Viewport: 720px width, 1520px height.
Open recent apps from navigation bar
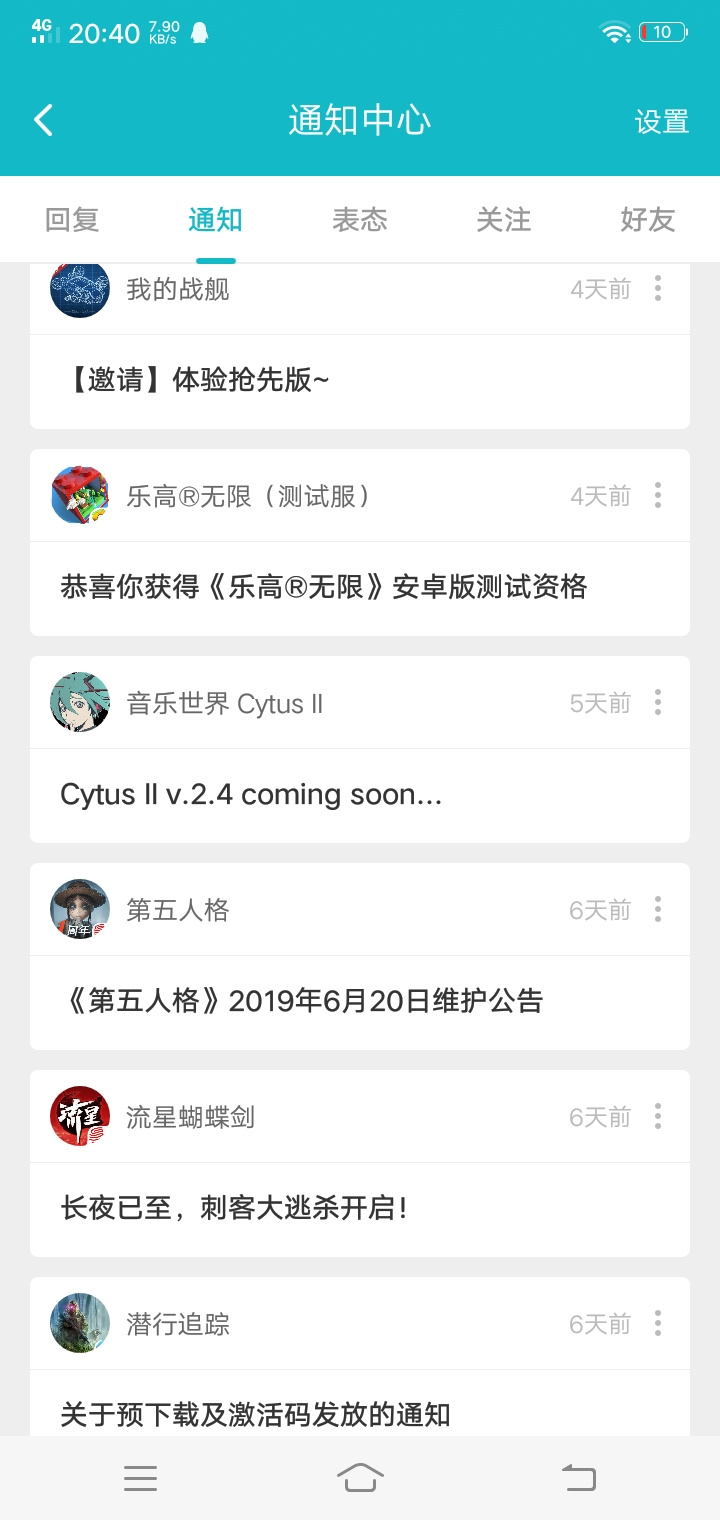coord(140,1478)
